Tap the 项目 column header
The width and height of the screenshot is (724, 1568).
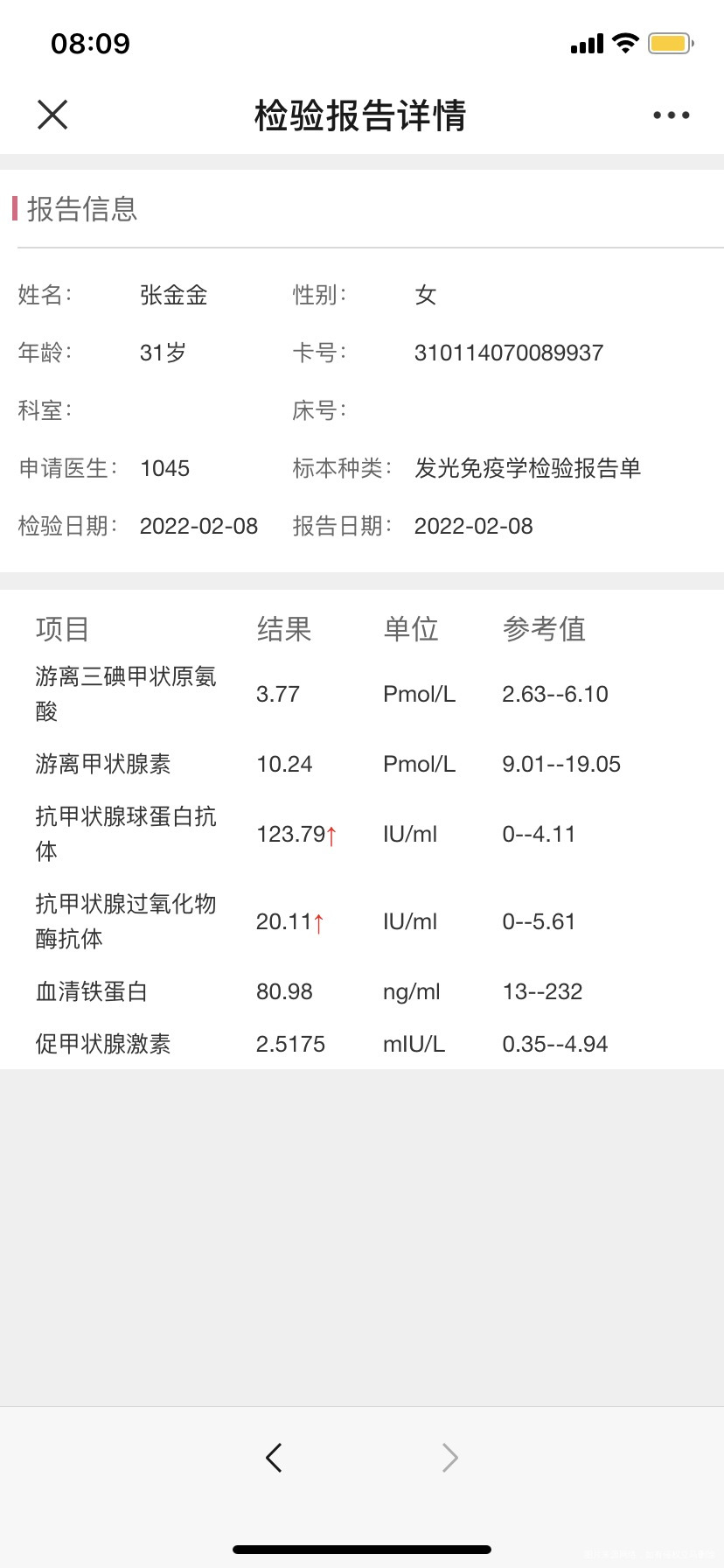click(x=61, y=628)
